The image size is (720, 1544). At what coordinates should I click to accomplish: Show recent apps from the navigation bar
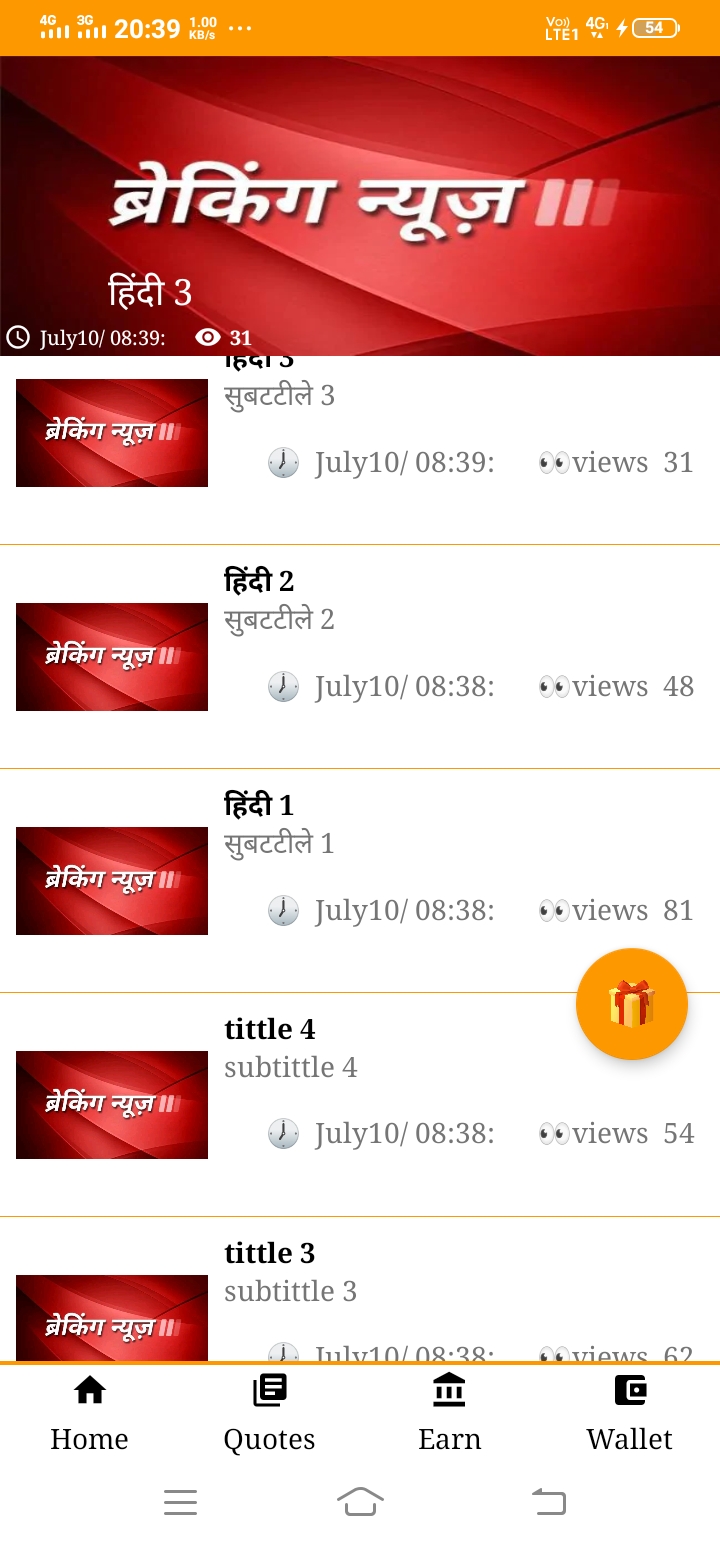click(180, 1501)
